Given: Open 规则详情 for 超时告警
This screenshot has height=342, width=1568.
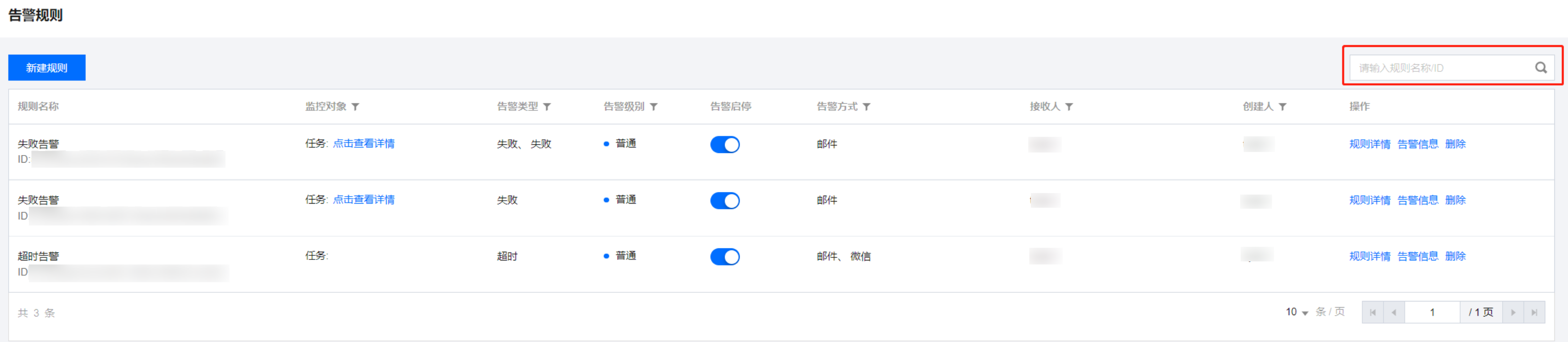Looking at the screenshot, I should [x=1369, y=256].
